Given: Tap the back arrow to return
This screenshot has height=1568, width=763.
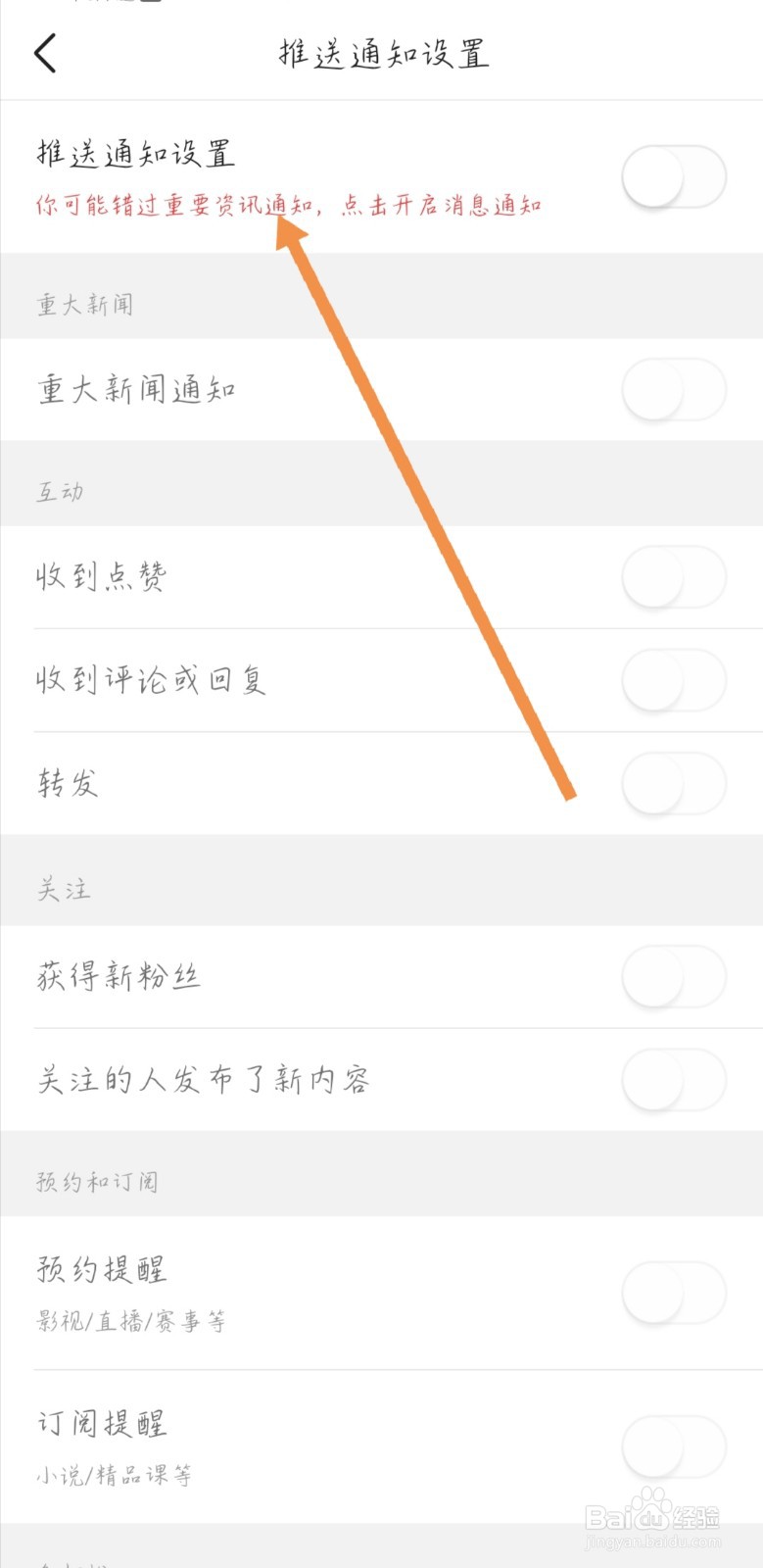Looking at the screenshot, I should pos(46,54).
